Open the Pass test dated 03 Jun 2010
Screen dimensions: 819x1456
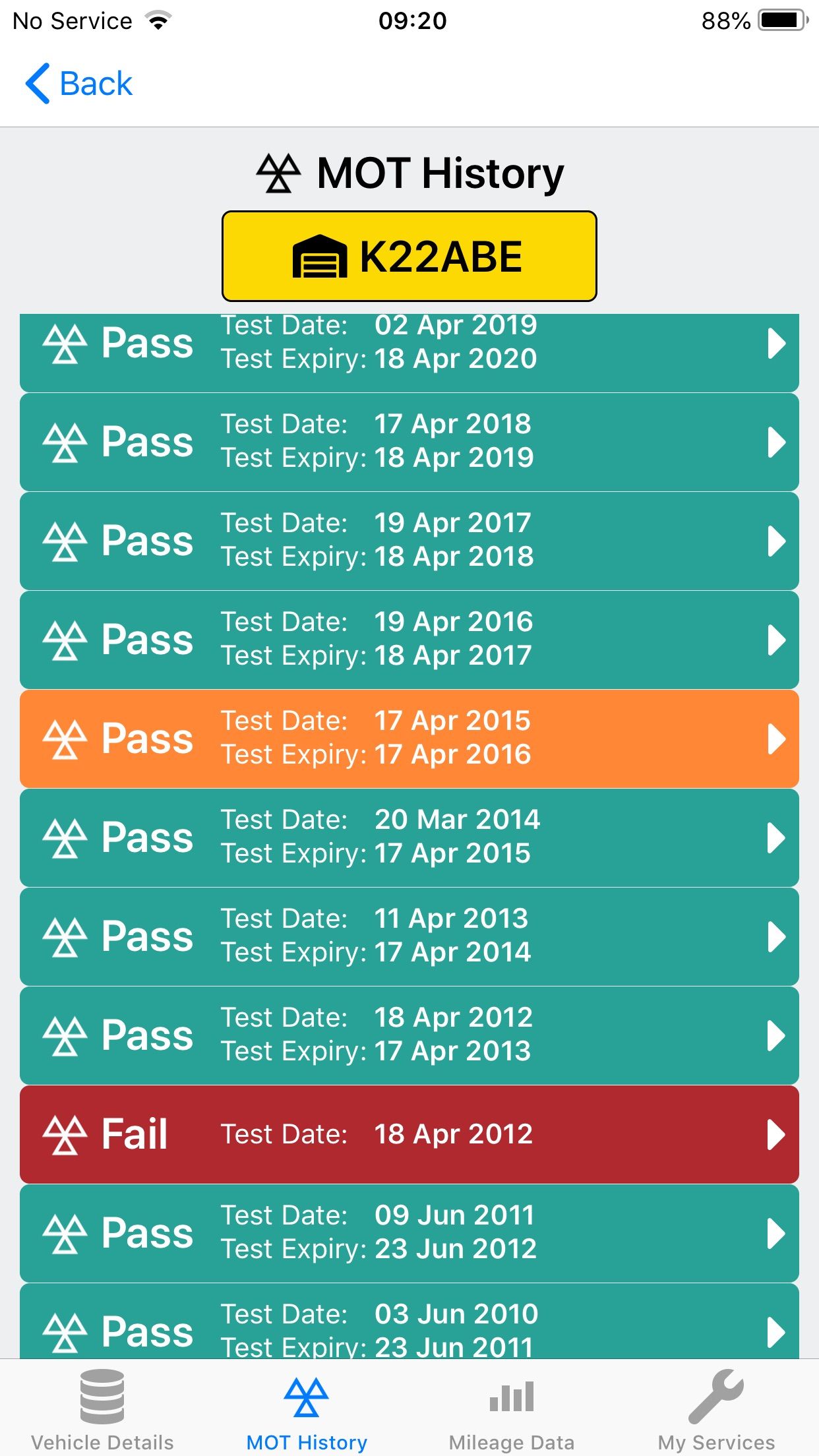pos(409,1321)
